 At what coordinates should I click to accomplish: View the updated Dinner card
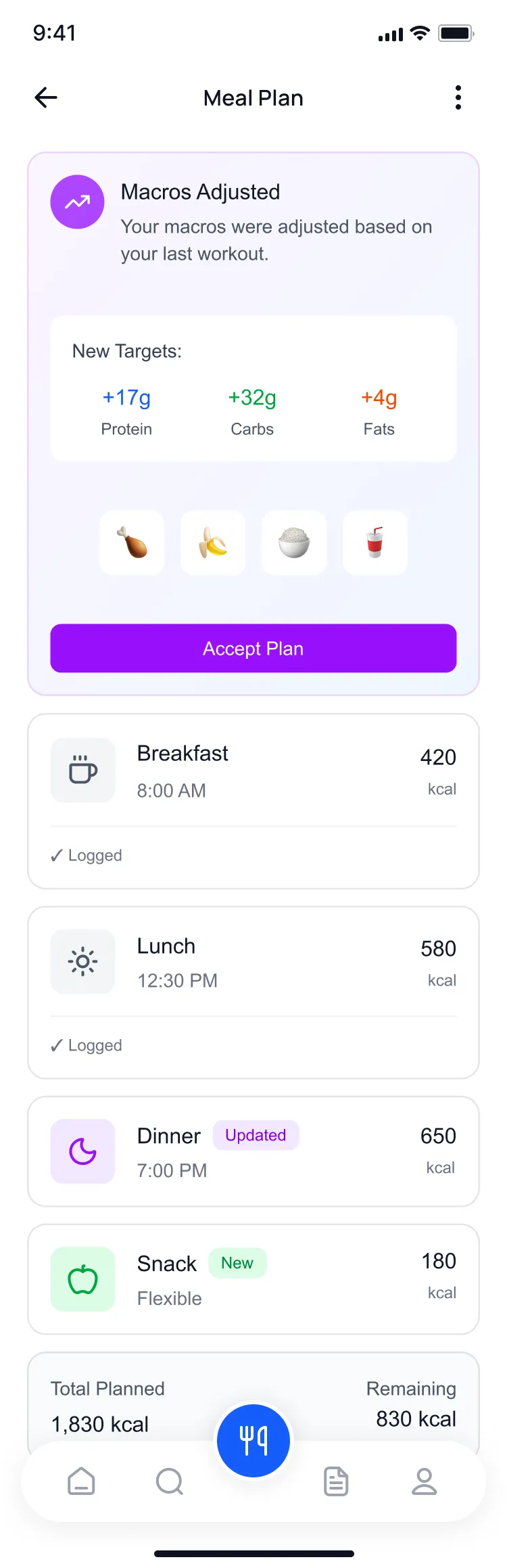[254, 1151]
